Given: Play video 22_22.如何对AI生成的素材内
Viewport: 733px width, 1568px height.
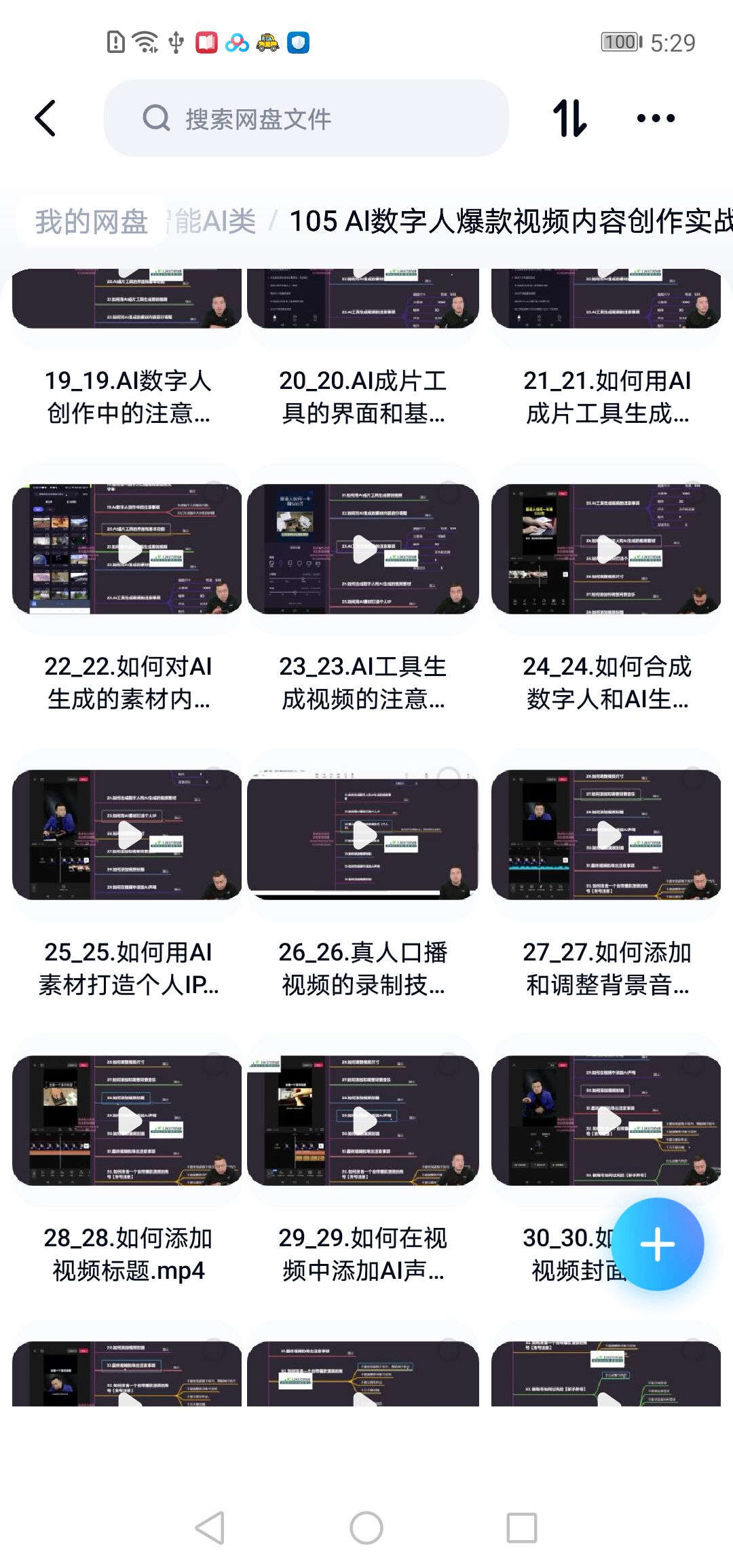Looking at the screenshot, I should tap(127, 549).
